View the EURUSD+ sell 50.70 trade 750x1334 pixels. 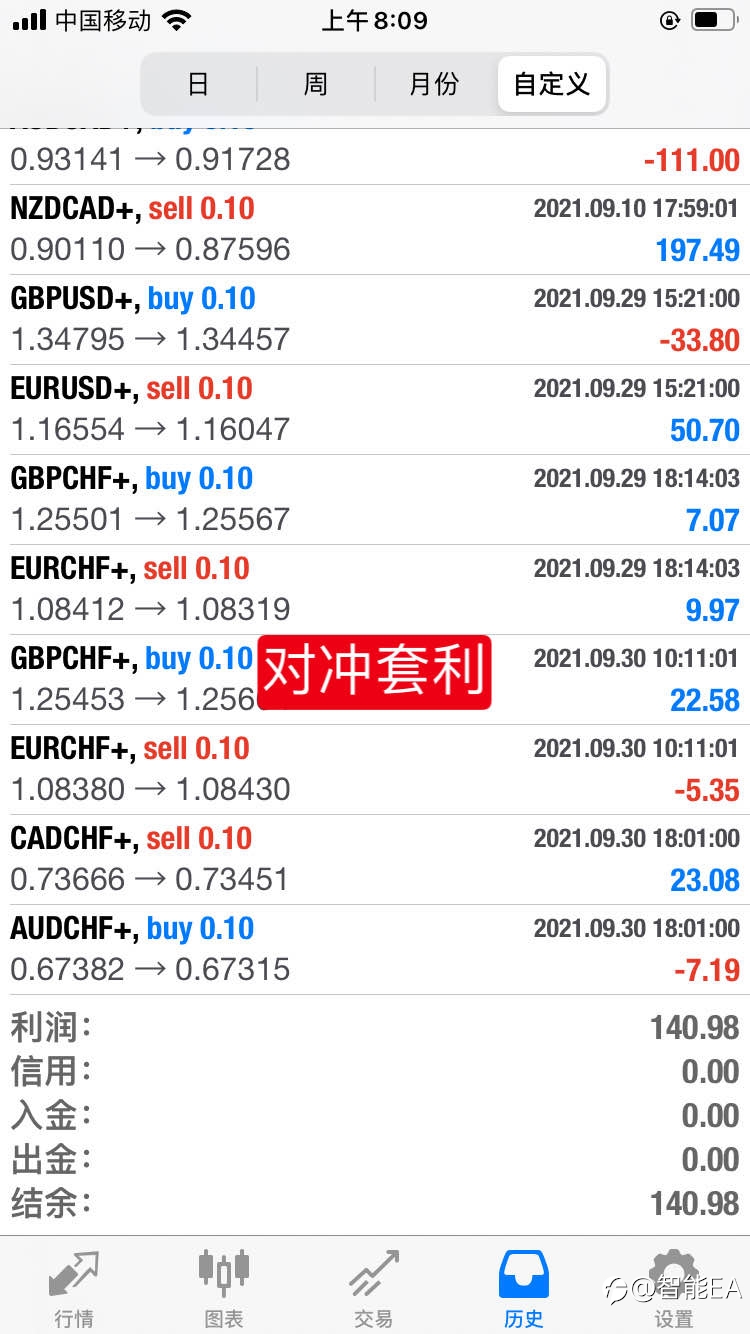click(375, 409)
